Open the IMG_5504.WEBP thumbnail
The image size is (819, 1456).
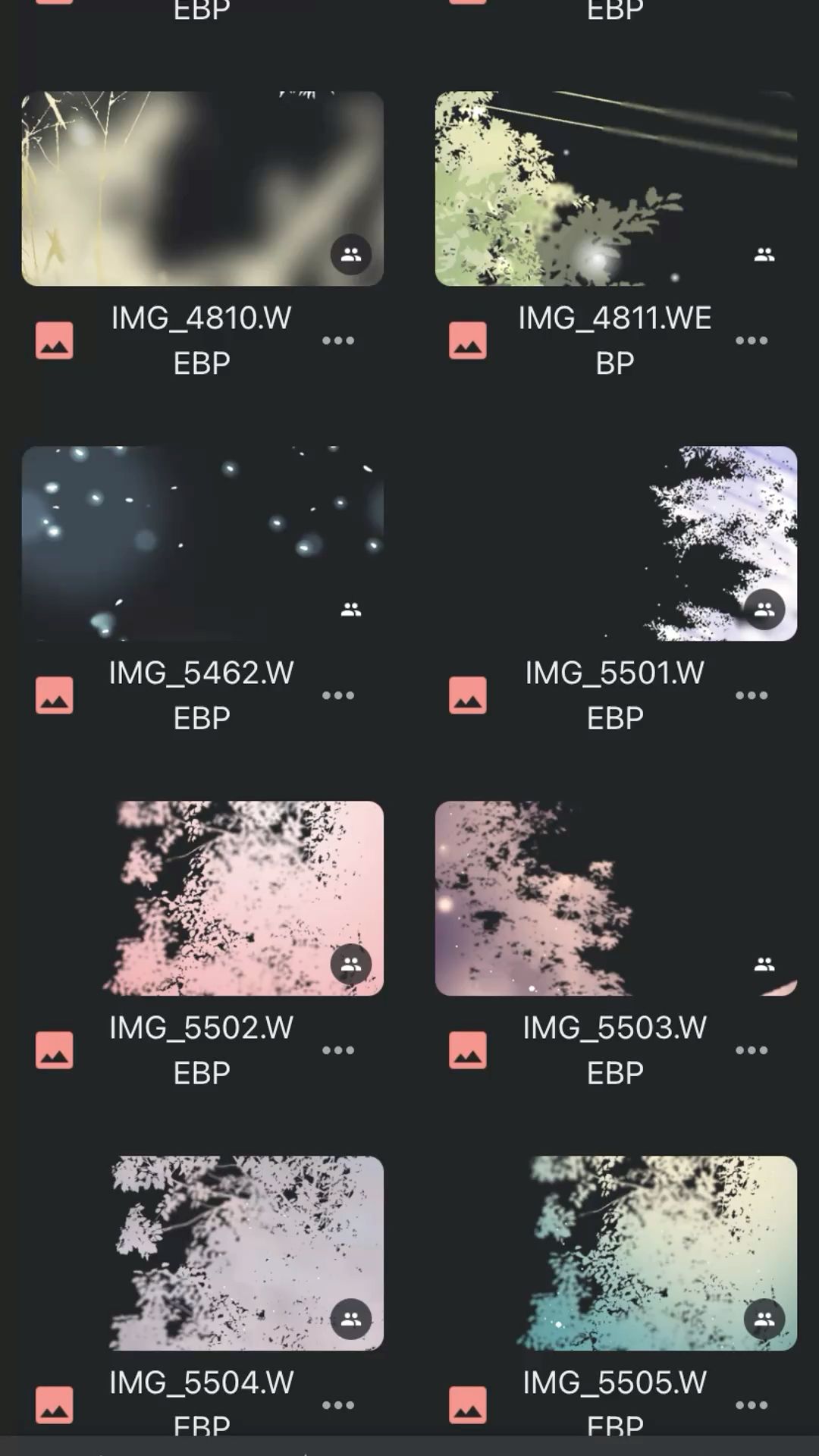[202, 1253]
